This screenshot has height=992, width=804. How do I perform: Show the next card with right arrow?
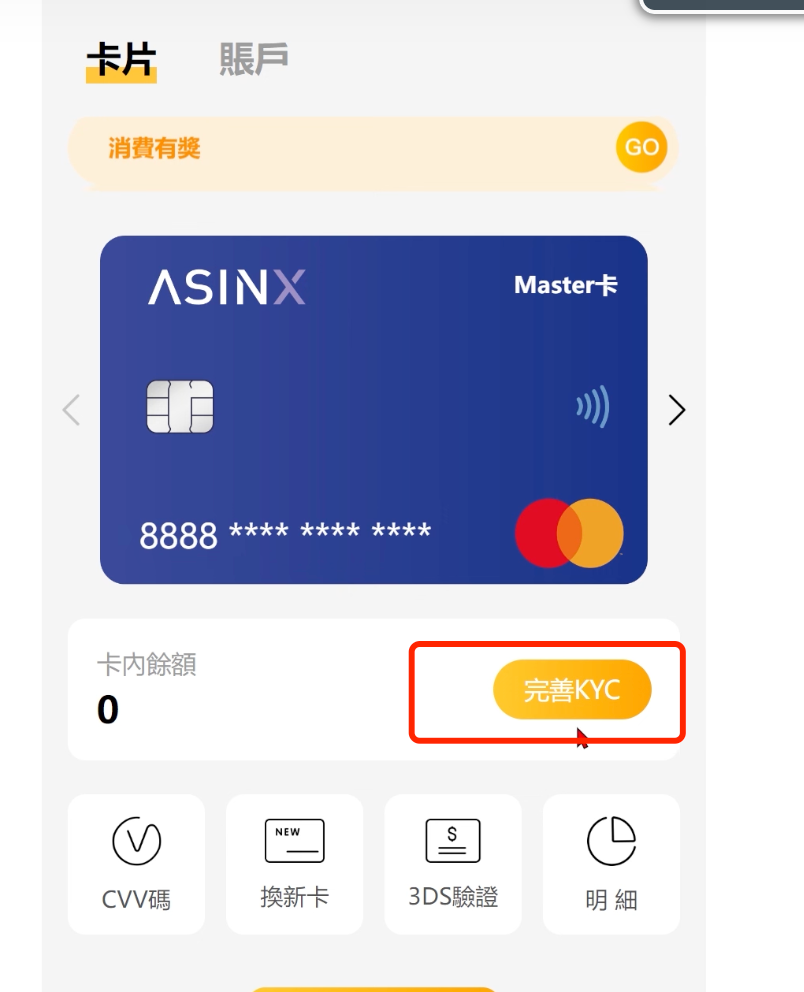(677, 410)
